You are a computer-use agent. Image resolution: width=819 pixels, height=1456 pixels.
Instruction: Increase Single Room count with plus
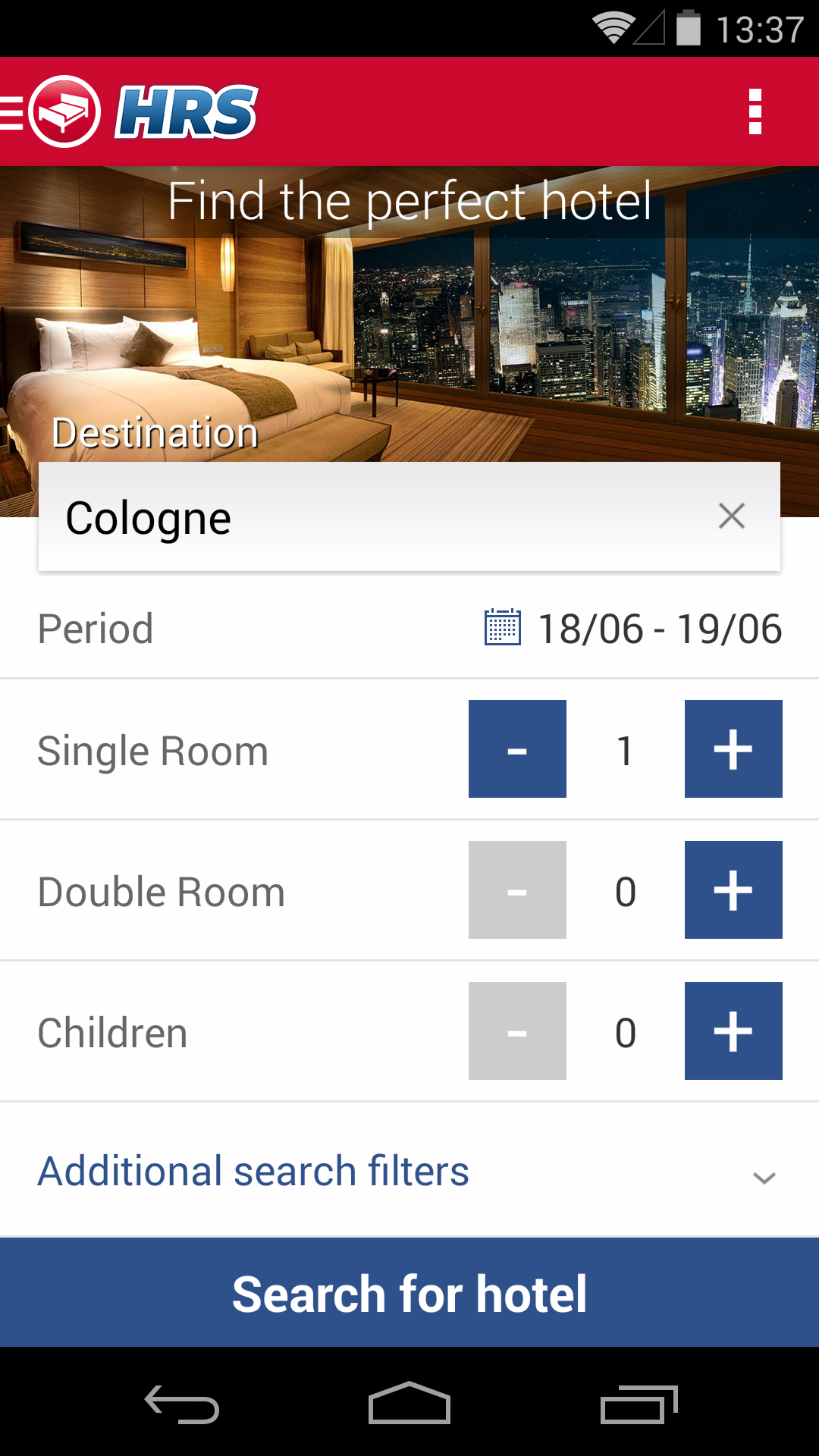tap(733, 748)
